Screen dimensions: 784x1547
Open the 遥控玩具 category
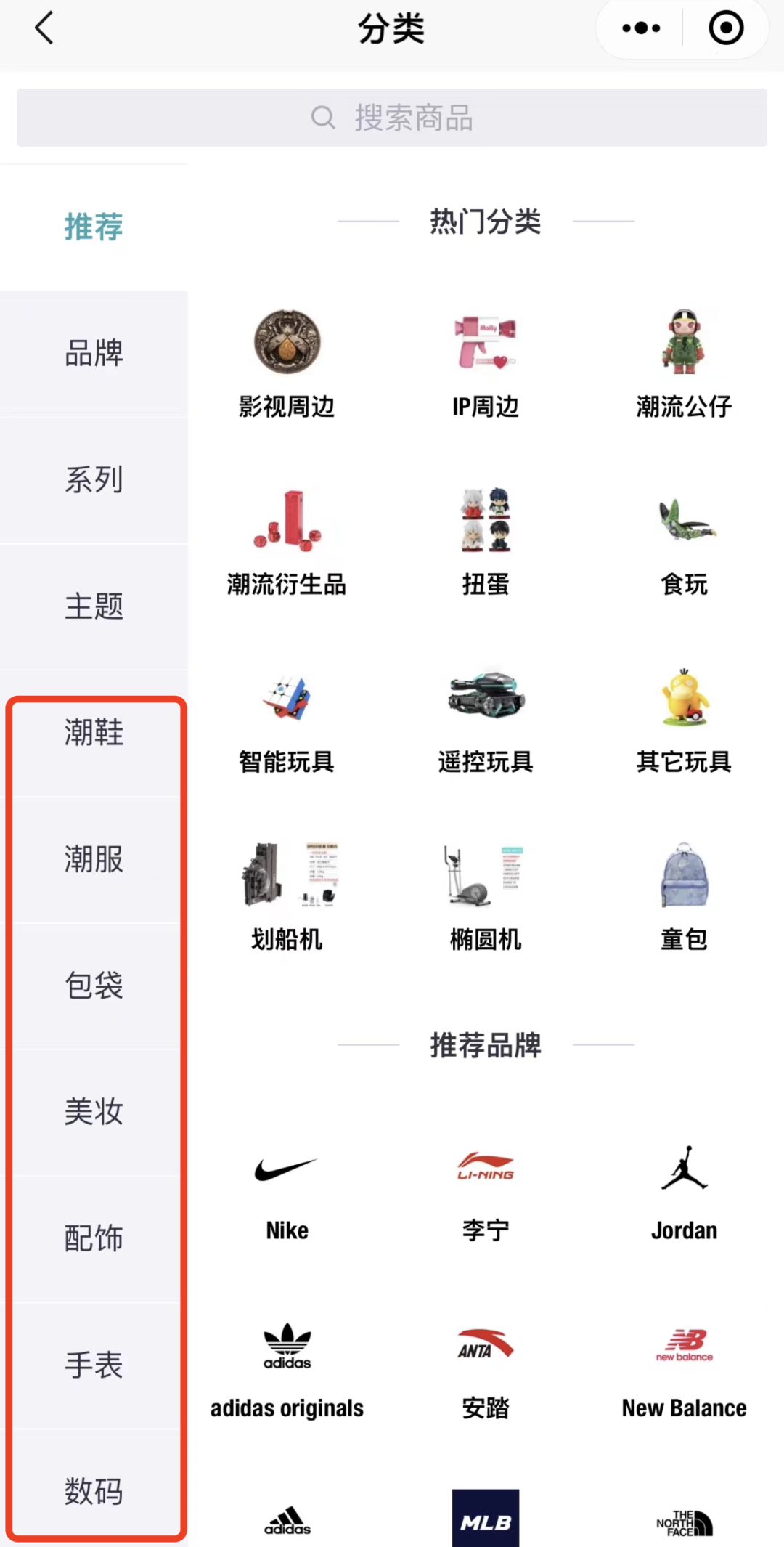486,719
